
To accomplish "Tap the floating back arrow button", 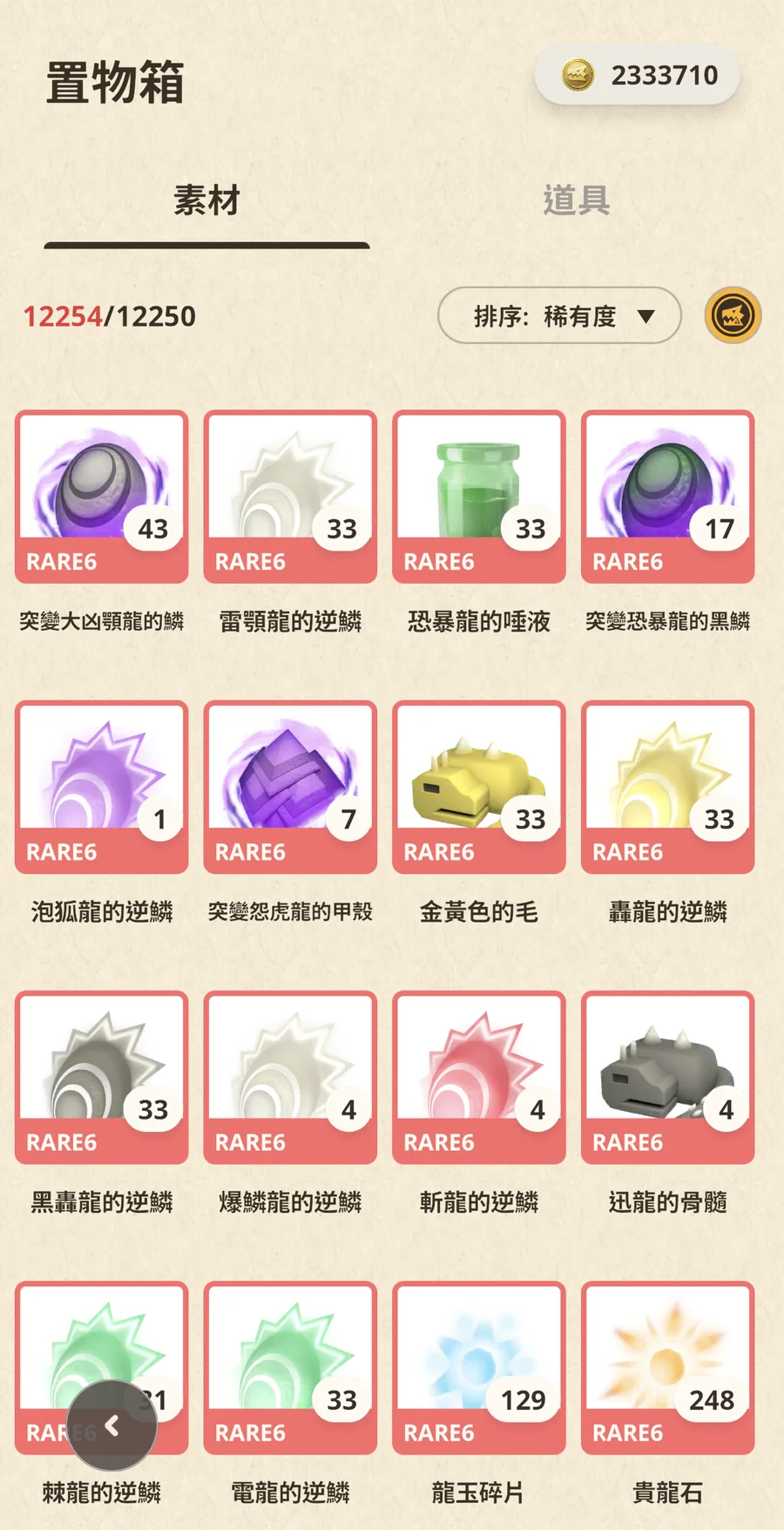I will click(x=112, y=1425).
